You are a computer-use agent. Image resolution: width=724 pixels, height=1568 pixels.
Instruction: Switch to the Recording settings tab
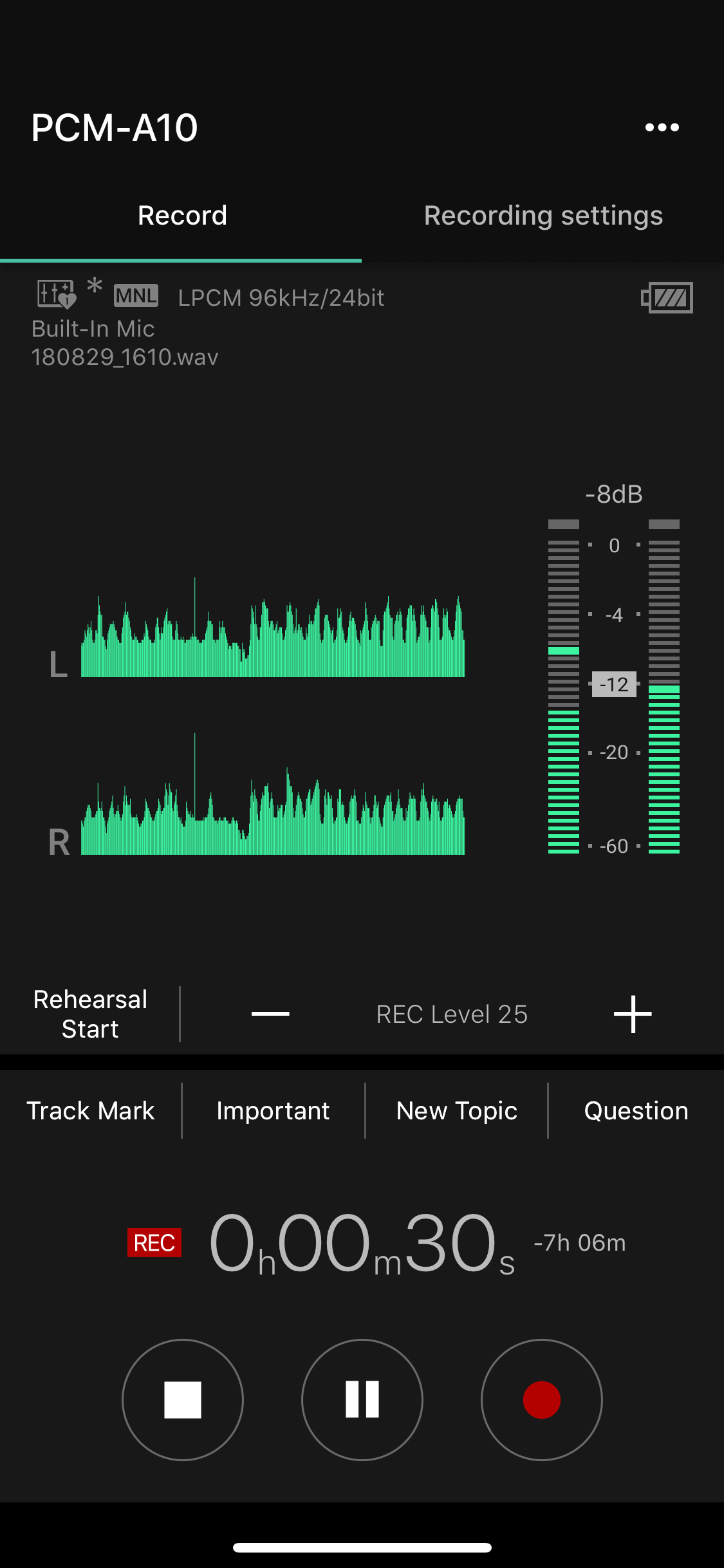543,215
